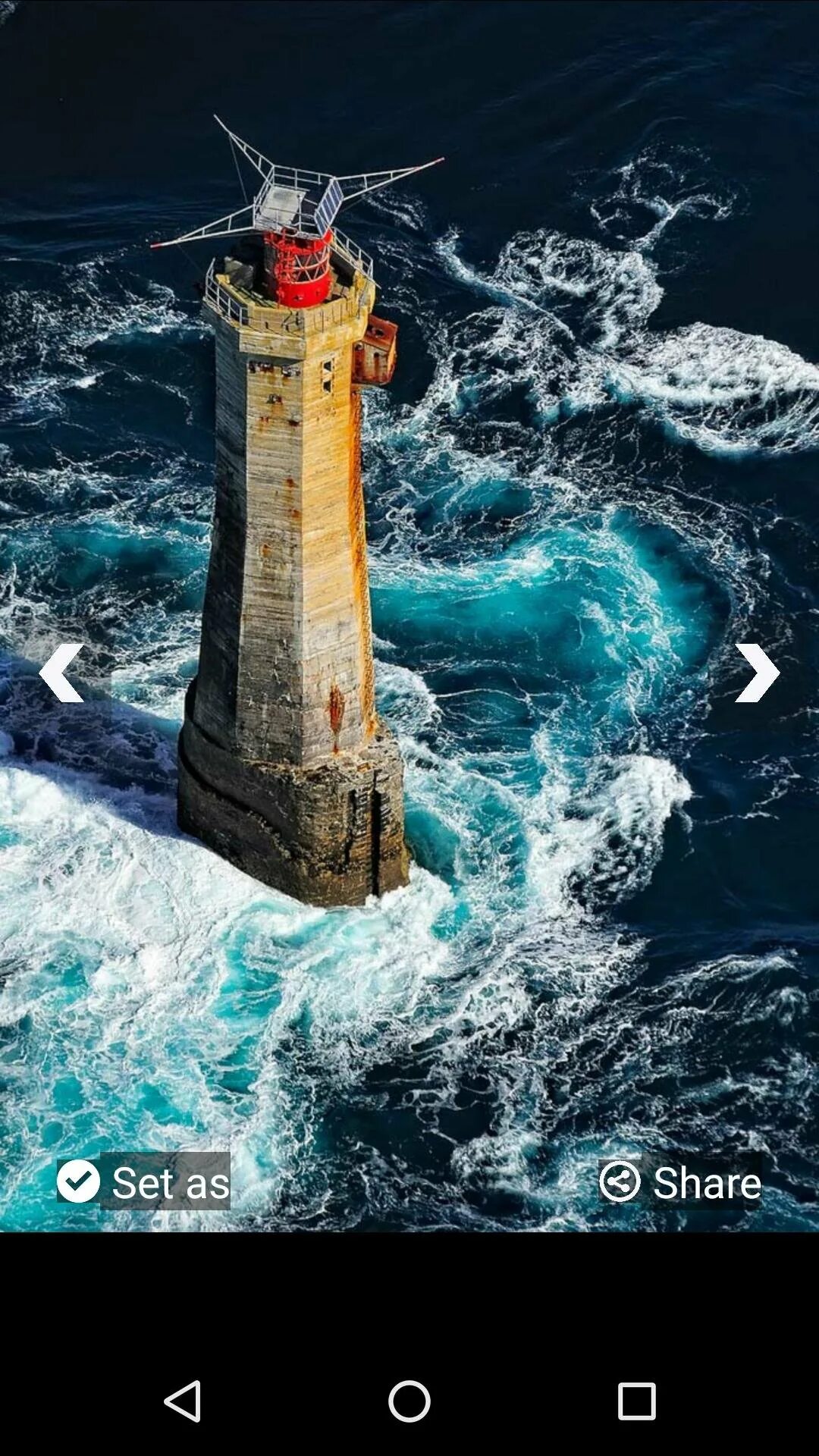
Task: Tap the Set as button
Action: point(144,1181)
